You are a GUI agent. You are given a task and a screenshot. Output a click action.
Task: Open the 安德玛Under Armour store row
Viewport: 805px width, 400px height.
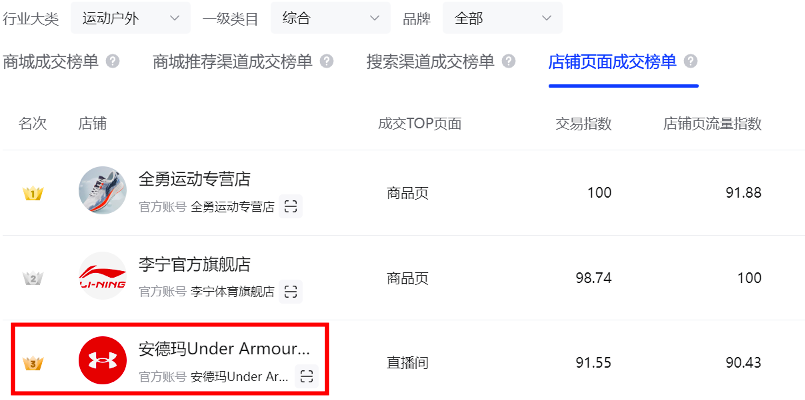[x=224, y=350]
